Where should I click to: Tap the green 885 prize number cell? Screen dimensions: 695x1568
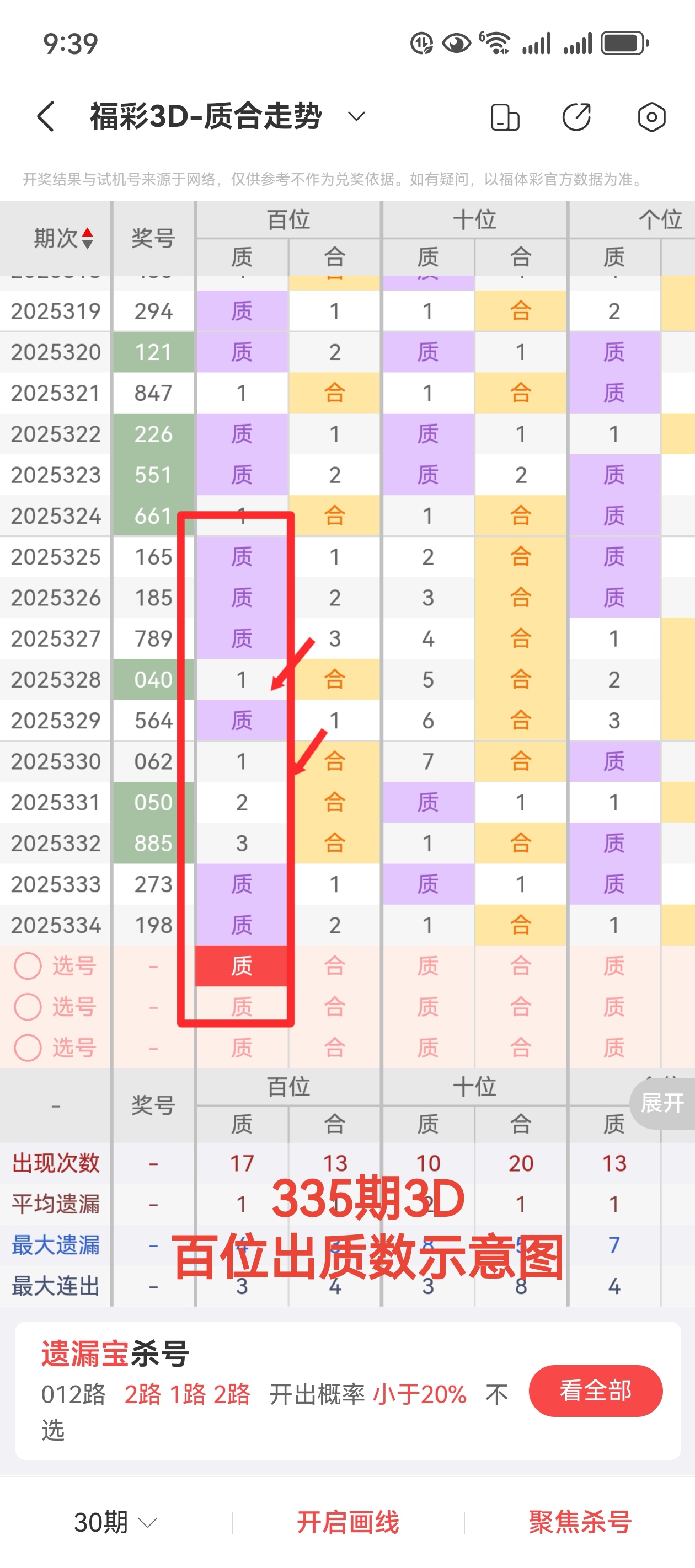tap(153, 844)
